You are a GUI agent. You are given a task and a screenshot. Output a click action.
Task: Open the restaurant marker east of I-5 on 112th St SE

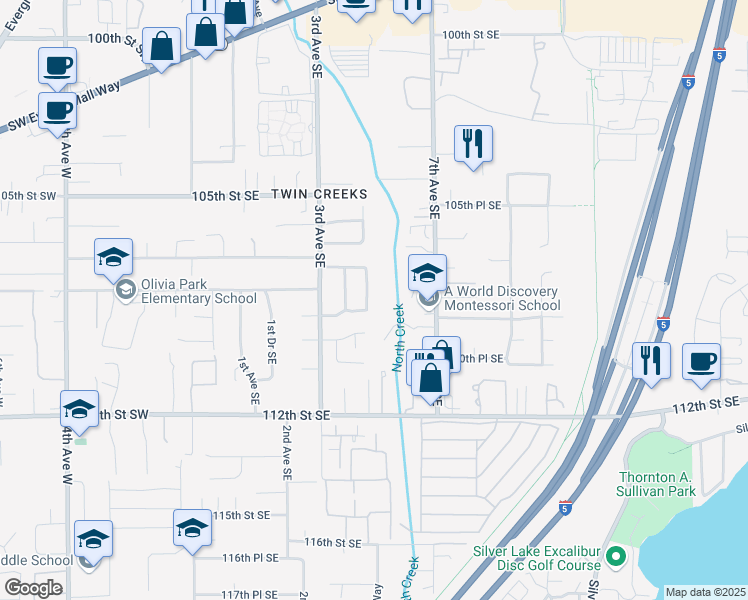pos(651,362)
